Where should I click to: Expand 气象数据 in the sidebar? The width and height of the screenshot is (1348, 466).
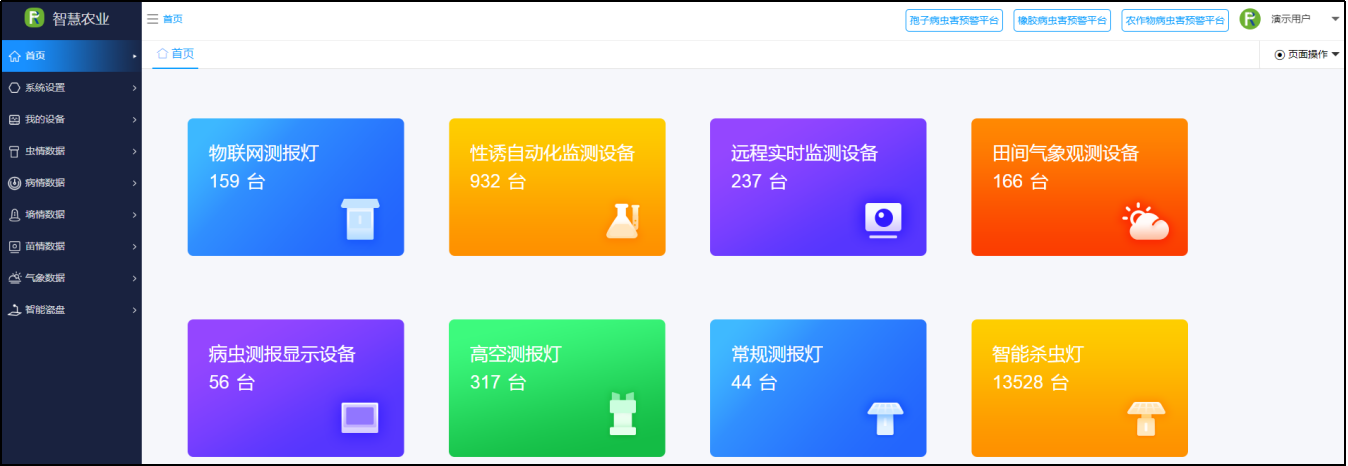[x=70, y=278]
